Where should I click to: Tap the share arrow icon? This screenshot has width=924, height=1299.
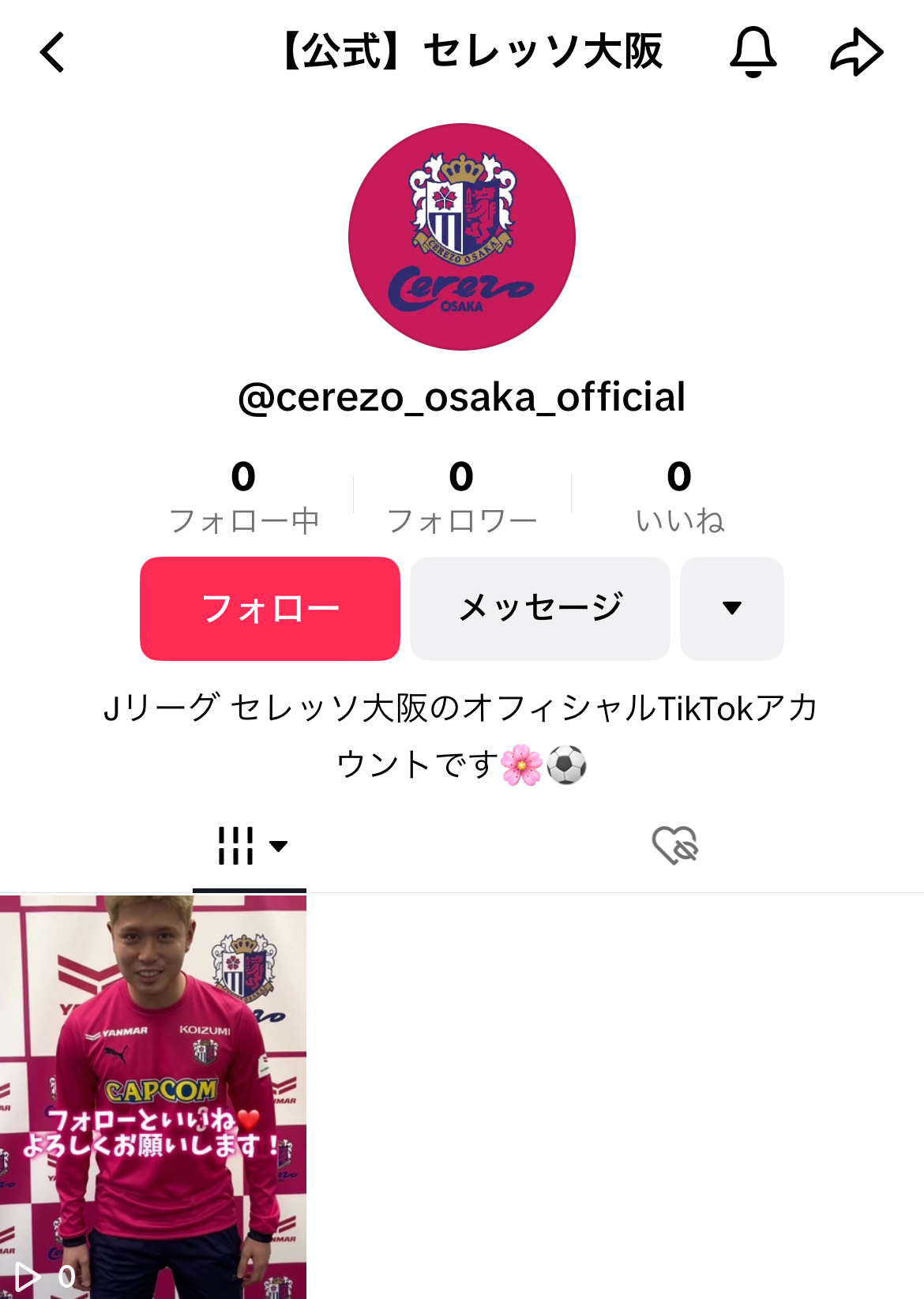[x=855, y=53]
